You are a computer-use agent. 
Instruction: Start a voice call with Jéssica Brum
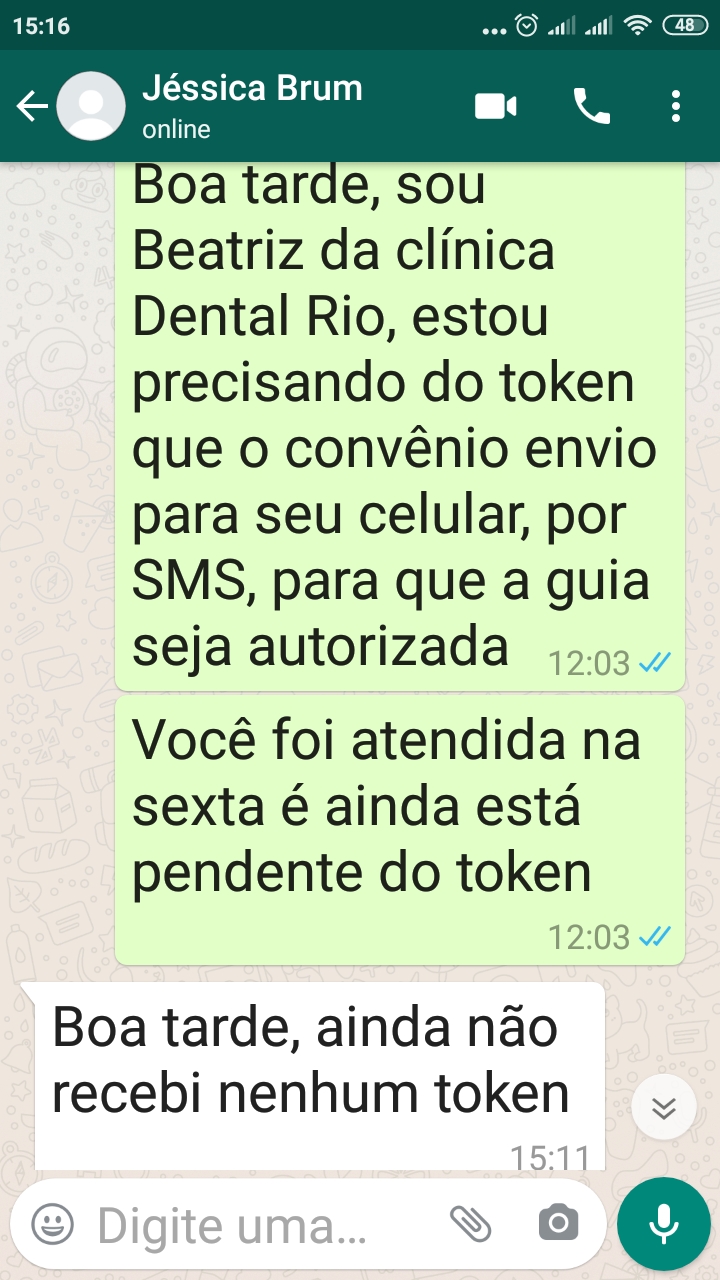click(x=591, y=106)
